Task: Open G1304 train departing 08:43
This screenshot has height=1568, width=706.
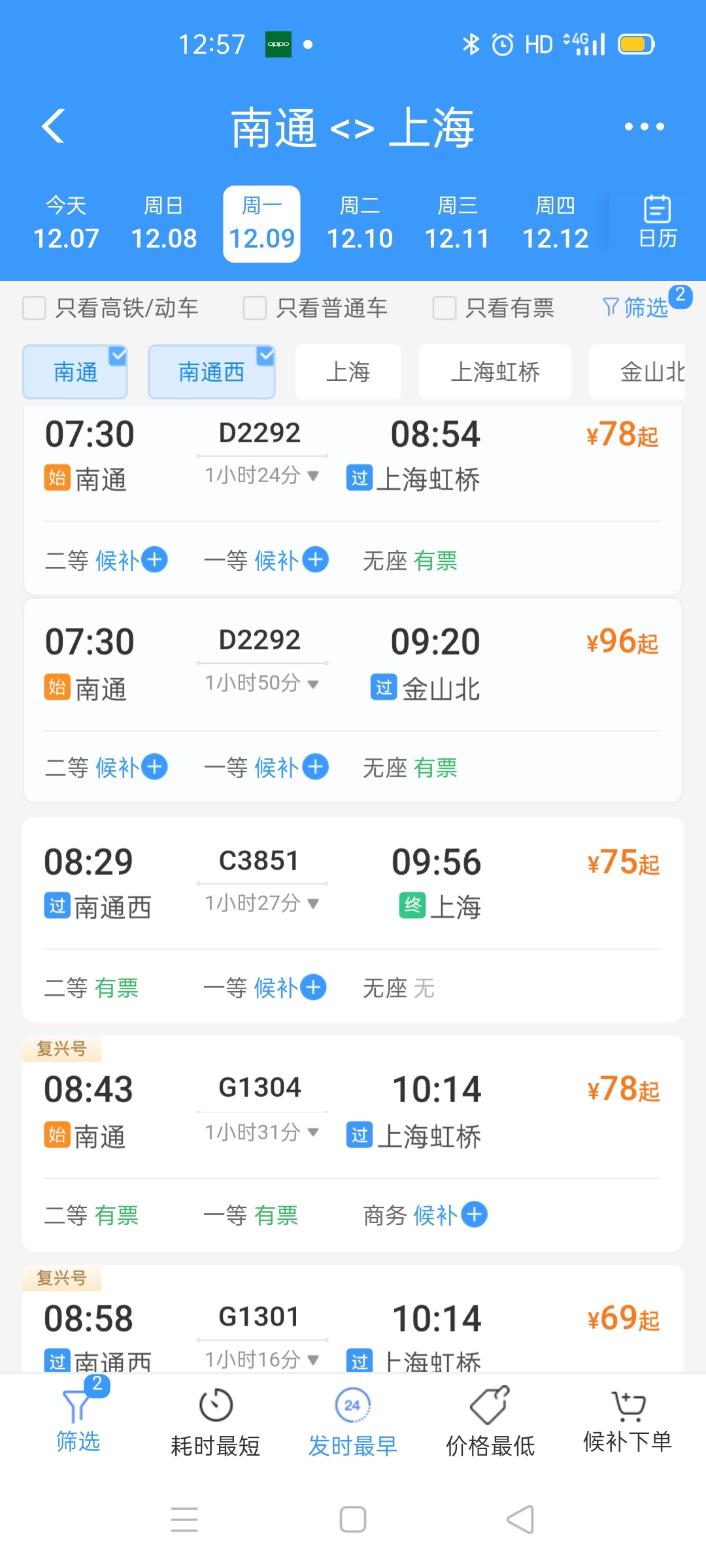Action: pos(353,1144)
